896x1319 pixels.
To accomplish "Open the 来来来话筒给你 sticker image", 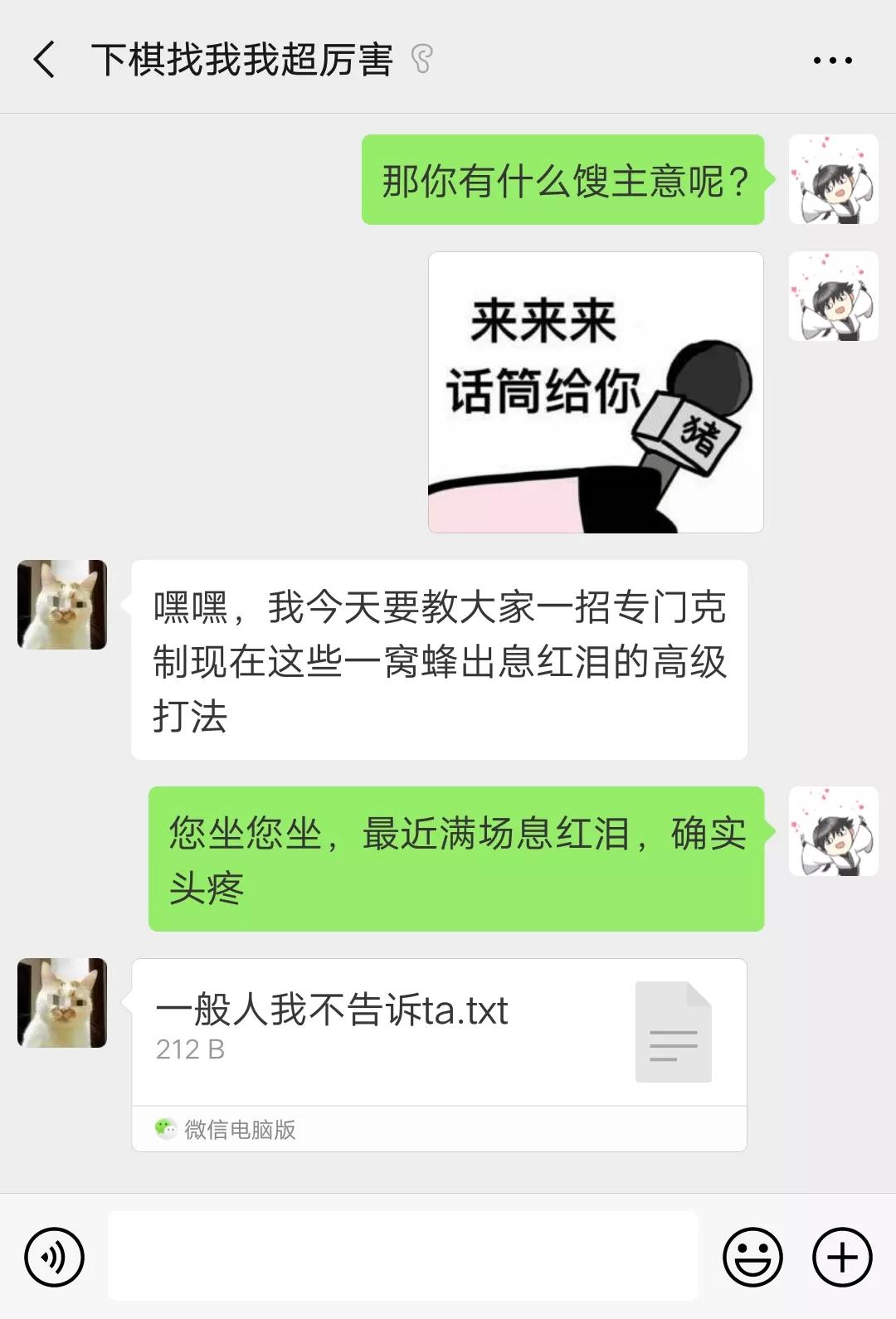I will [x=596, y=392].
